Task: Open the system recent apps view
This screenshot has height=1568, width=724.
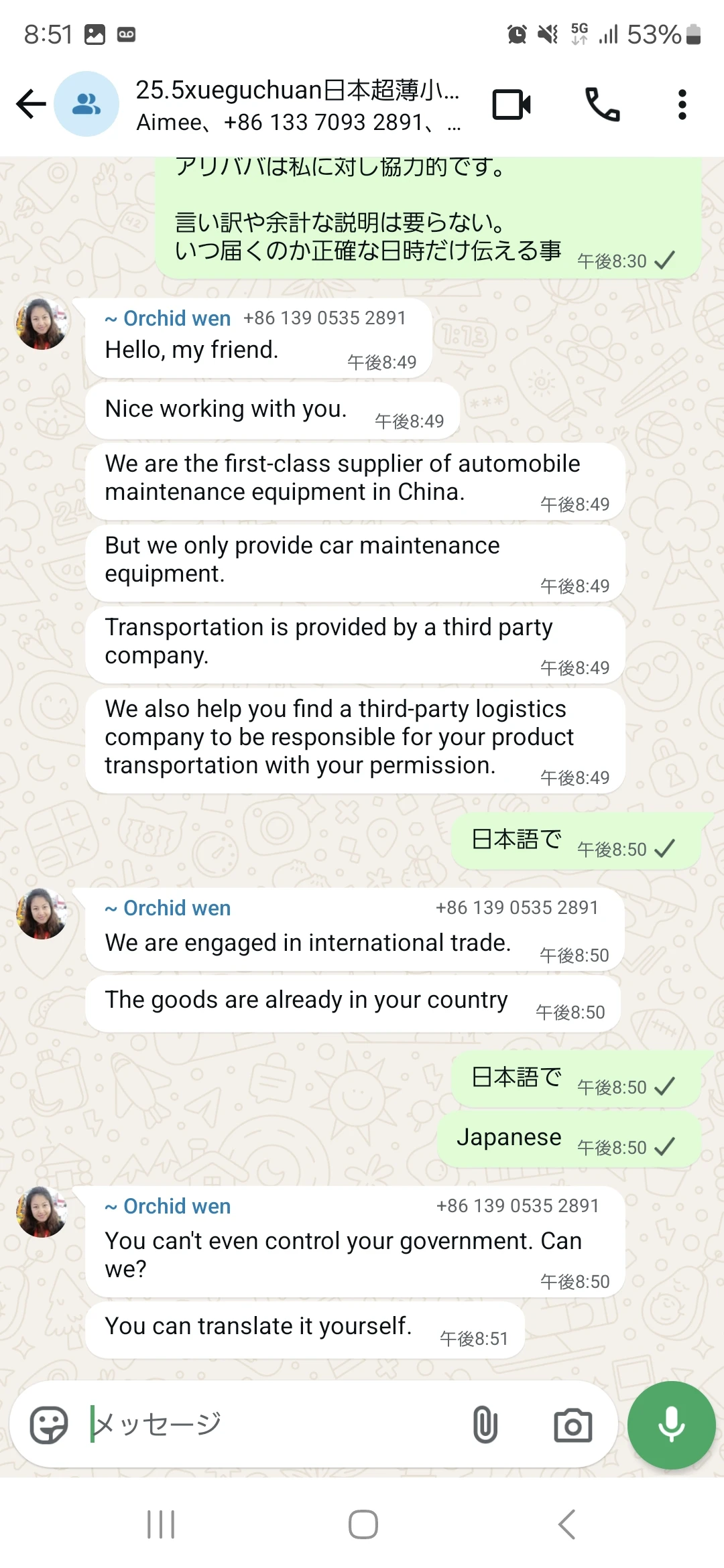Action: pyautogui.click(x=161, y=1524)
